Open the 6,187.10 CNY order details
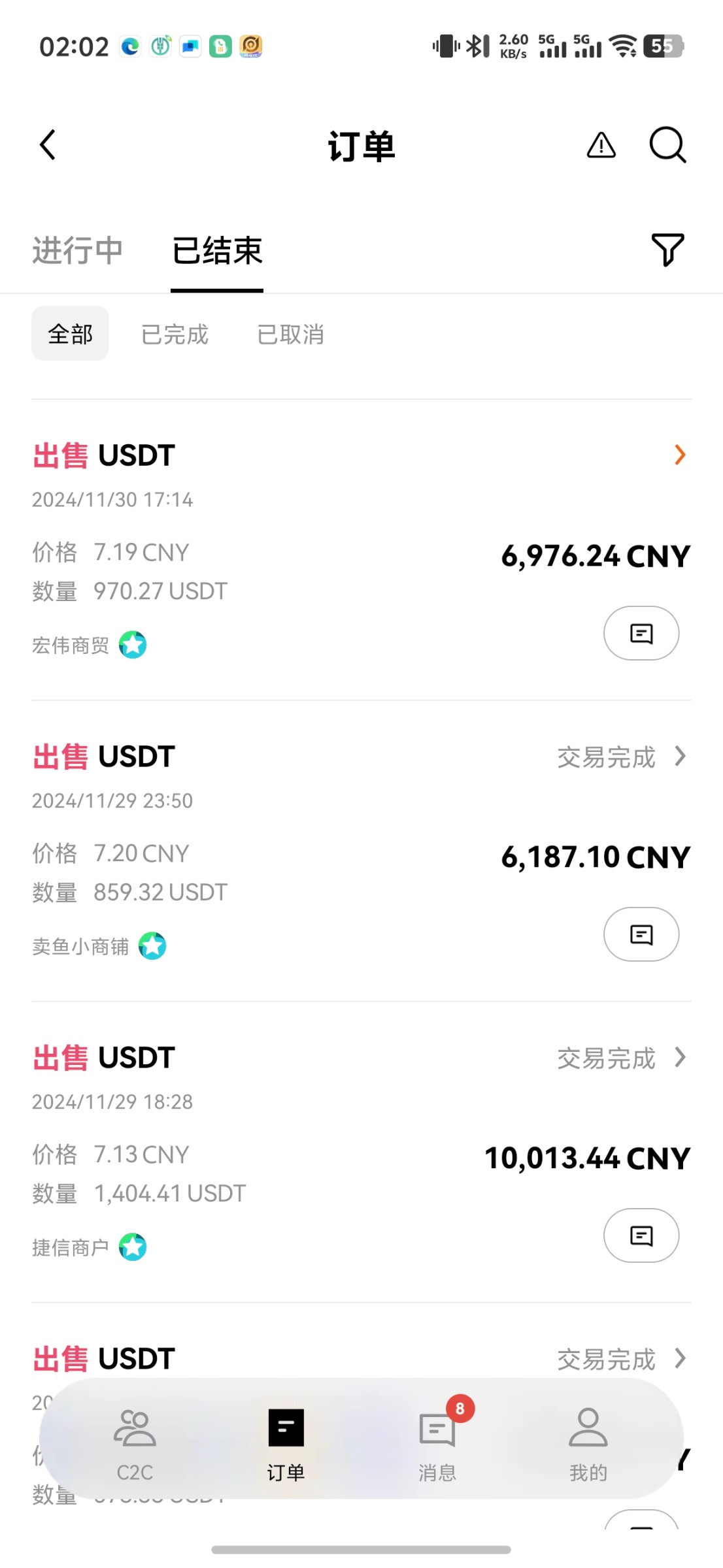 coord(680,756)
